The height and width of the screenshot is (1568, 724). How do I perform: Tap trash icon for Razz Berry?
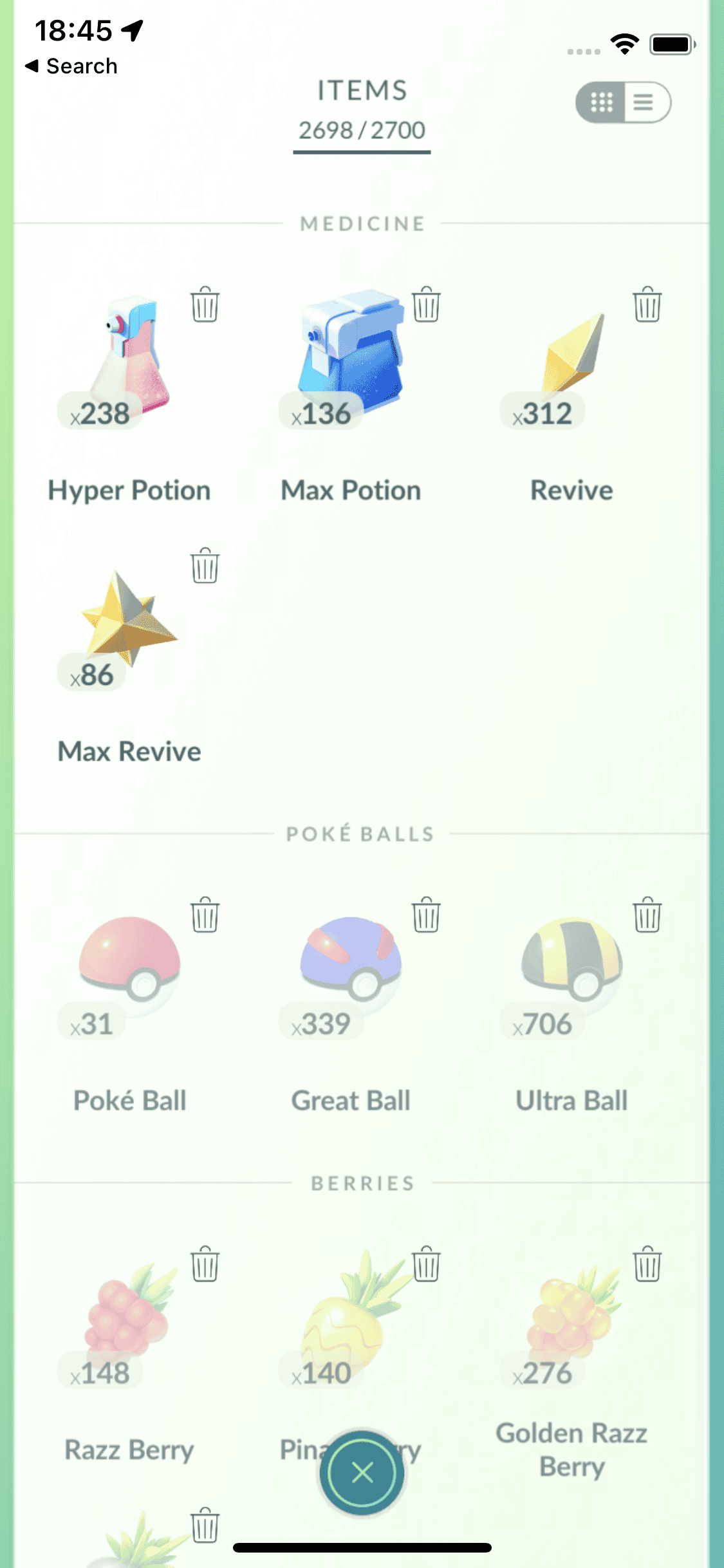pyautogui.click(x=205, y=1264)
